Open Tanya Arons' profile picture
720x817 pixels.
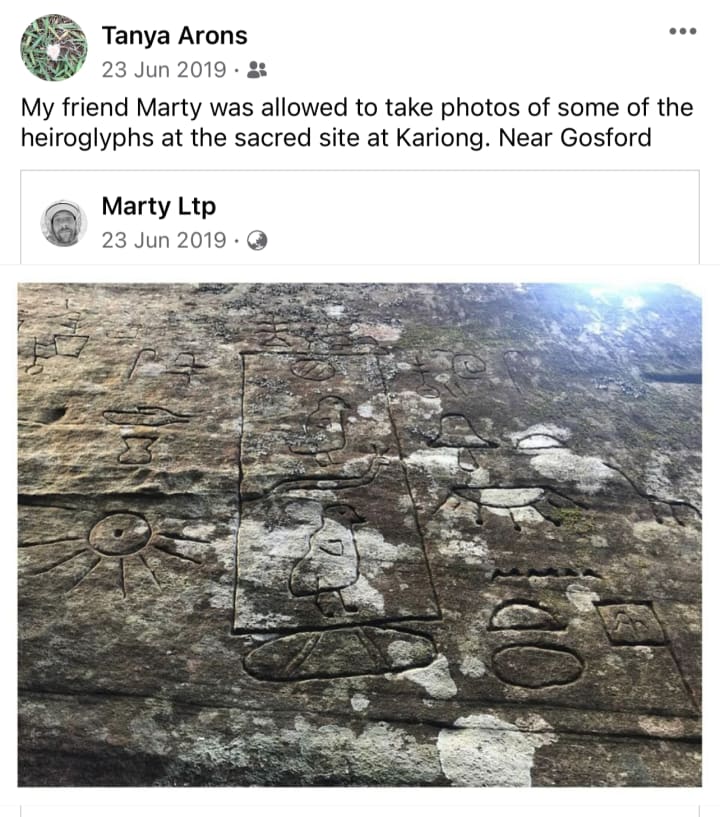[x=54, y=48]
